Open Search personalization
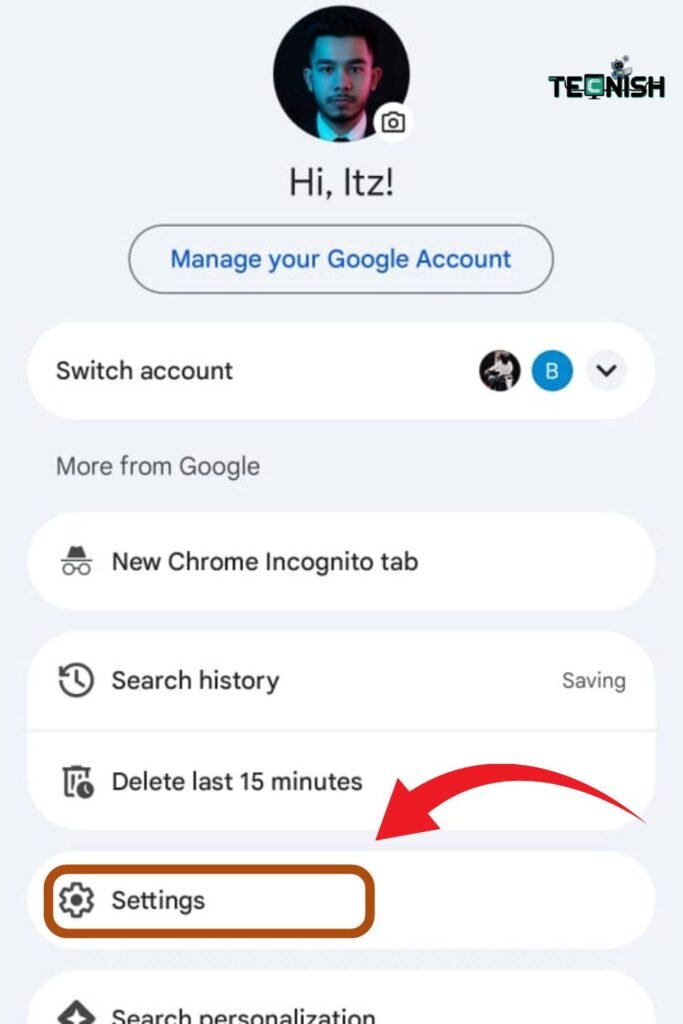683x1024 pixels. coord(243,1012)
